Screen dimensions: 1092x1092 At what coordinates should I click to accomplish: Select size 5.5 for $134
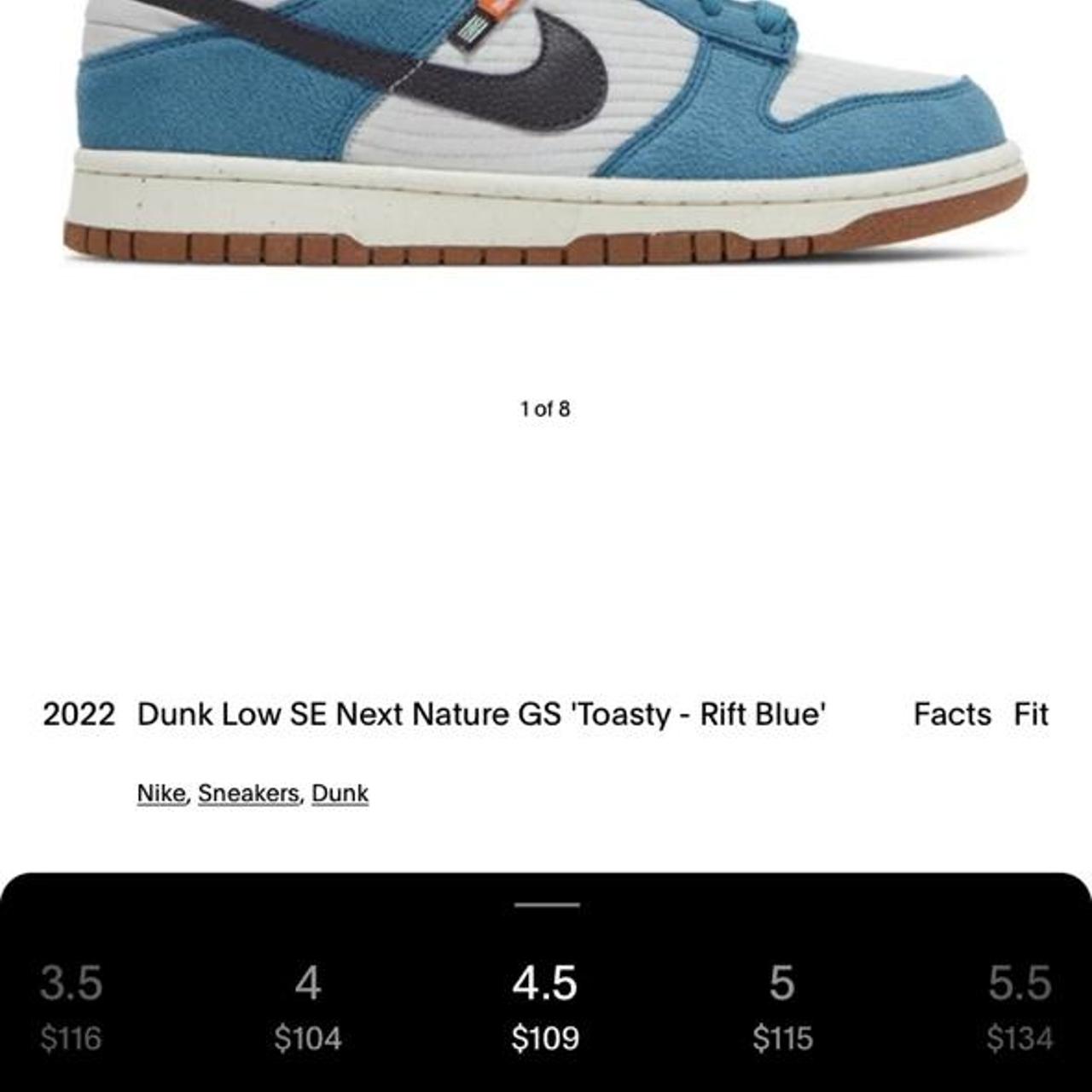coord(1019,1008)
